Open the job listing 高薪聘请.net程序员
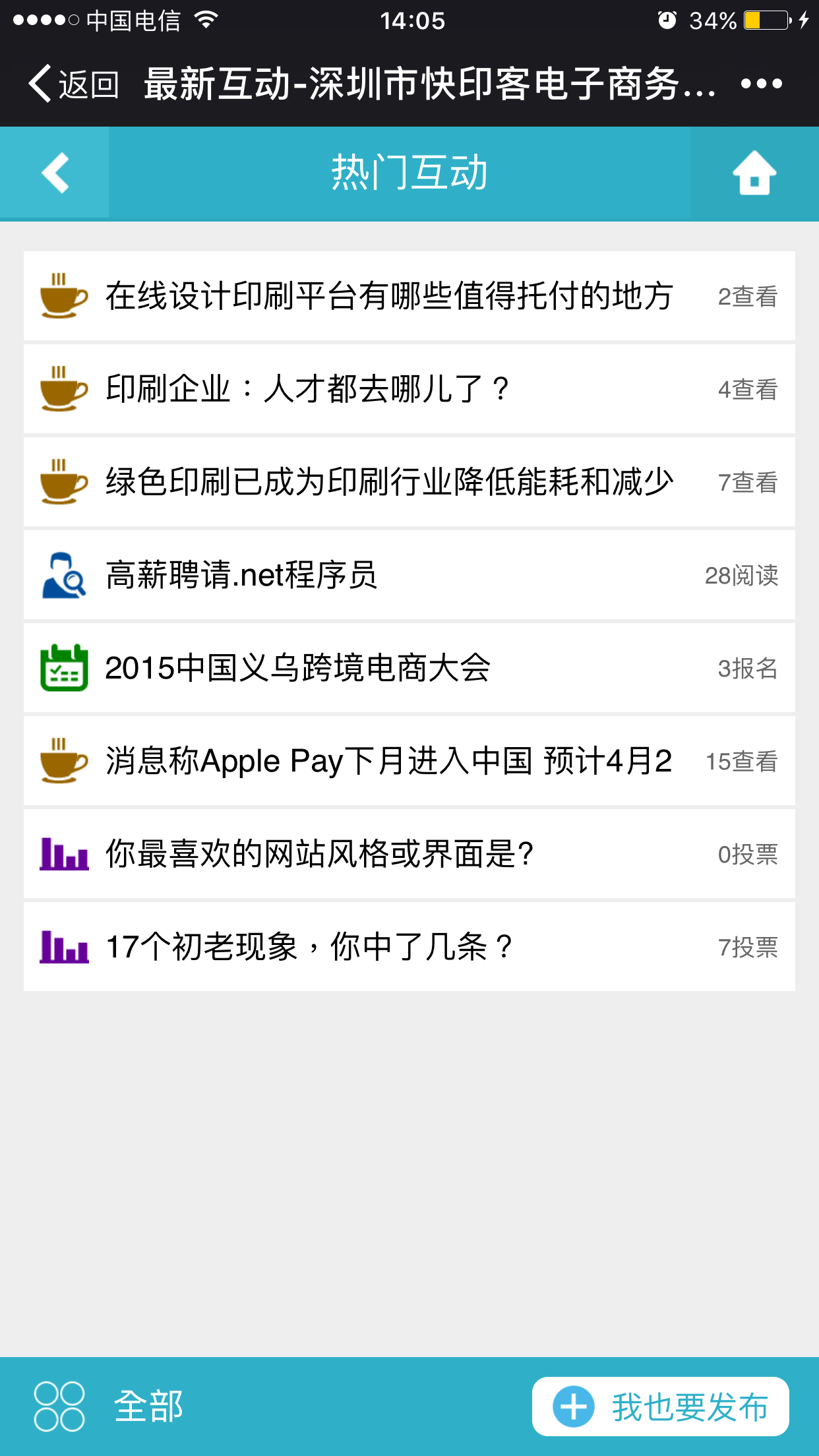Viewport: 819px width, 1456px height. click(241, 575)
